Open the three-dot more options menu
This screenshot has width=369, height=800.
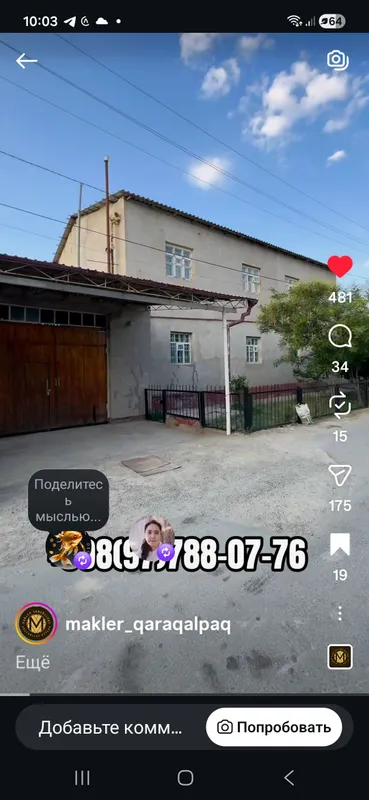pyautogui.click(x=340, y=613)
